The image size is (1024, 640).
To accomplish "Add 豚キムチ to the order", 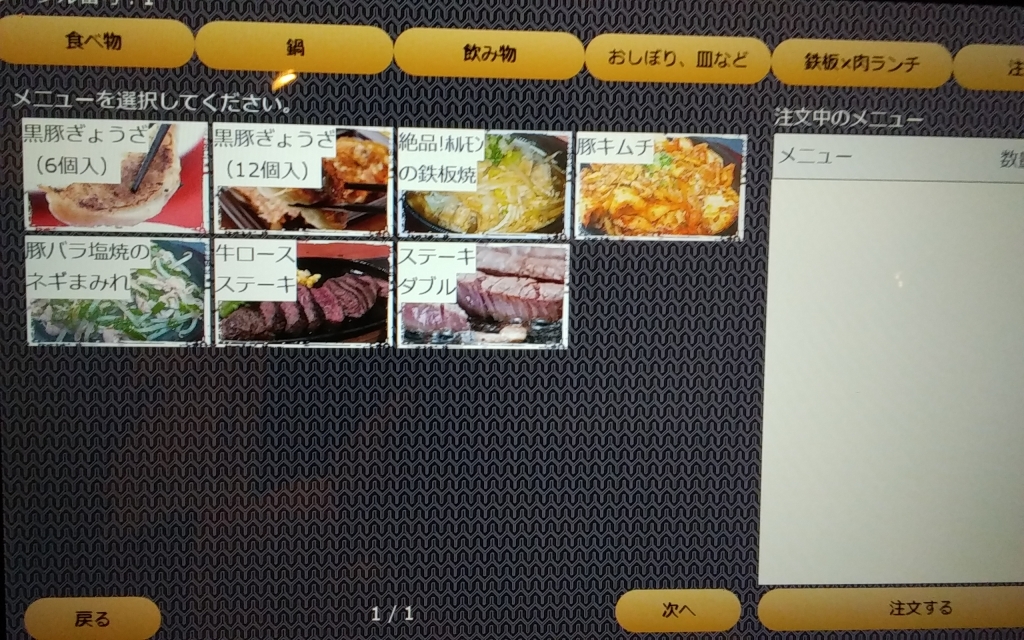I will [660, 187].
